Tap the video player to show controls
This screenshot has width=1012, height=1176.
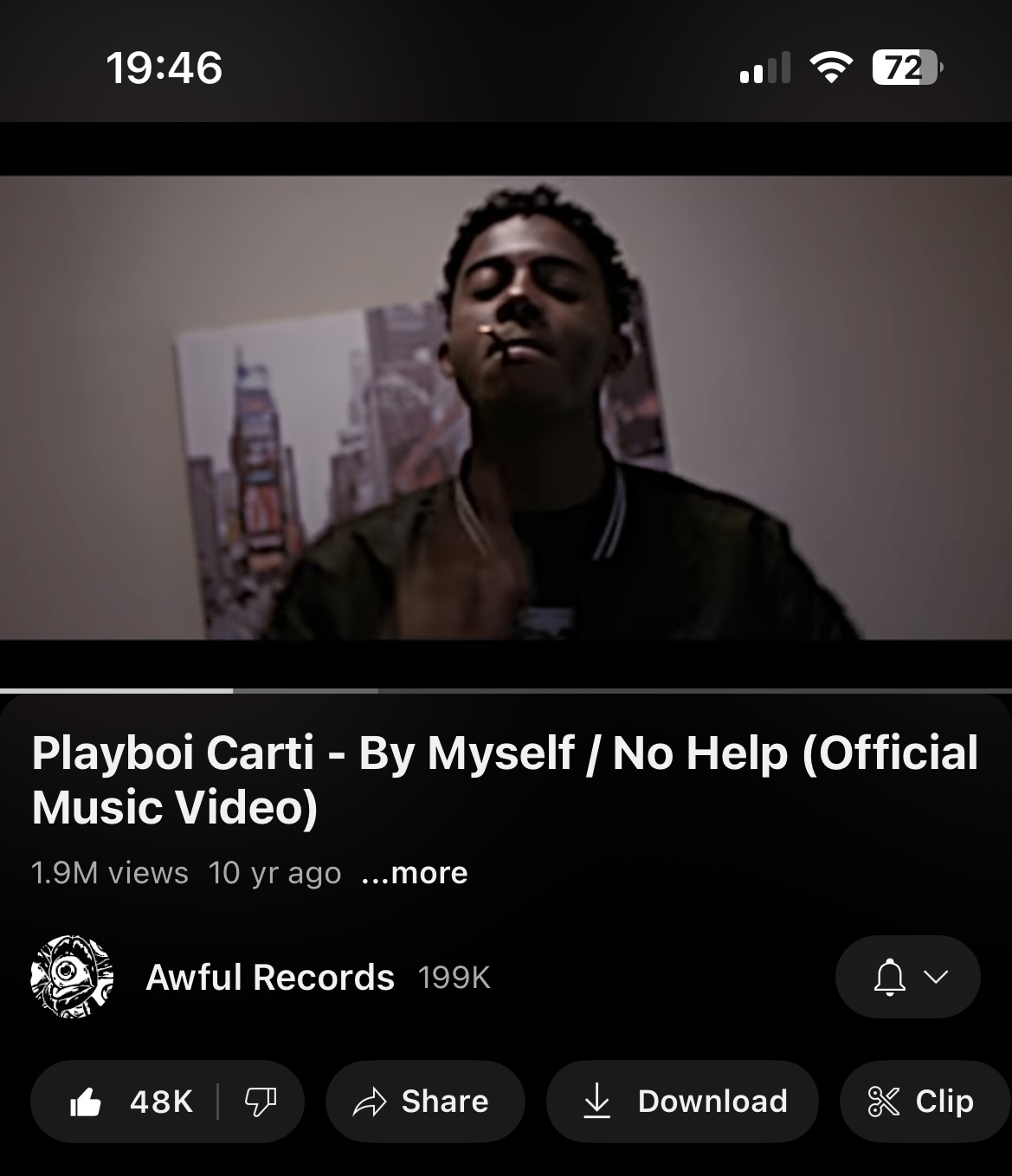pos(506,407)
